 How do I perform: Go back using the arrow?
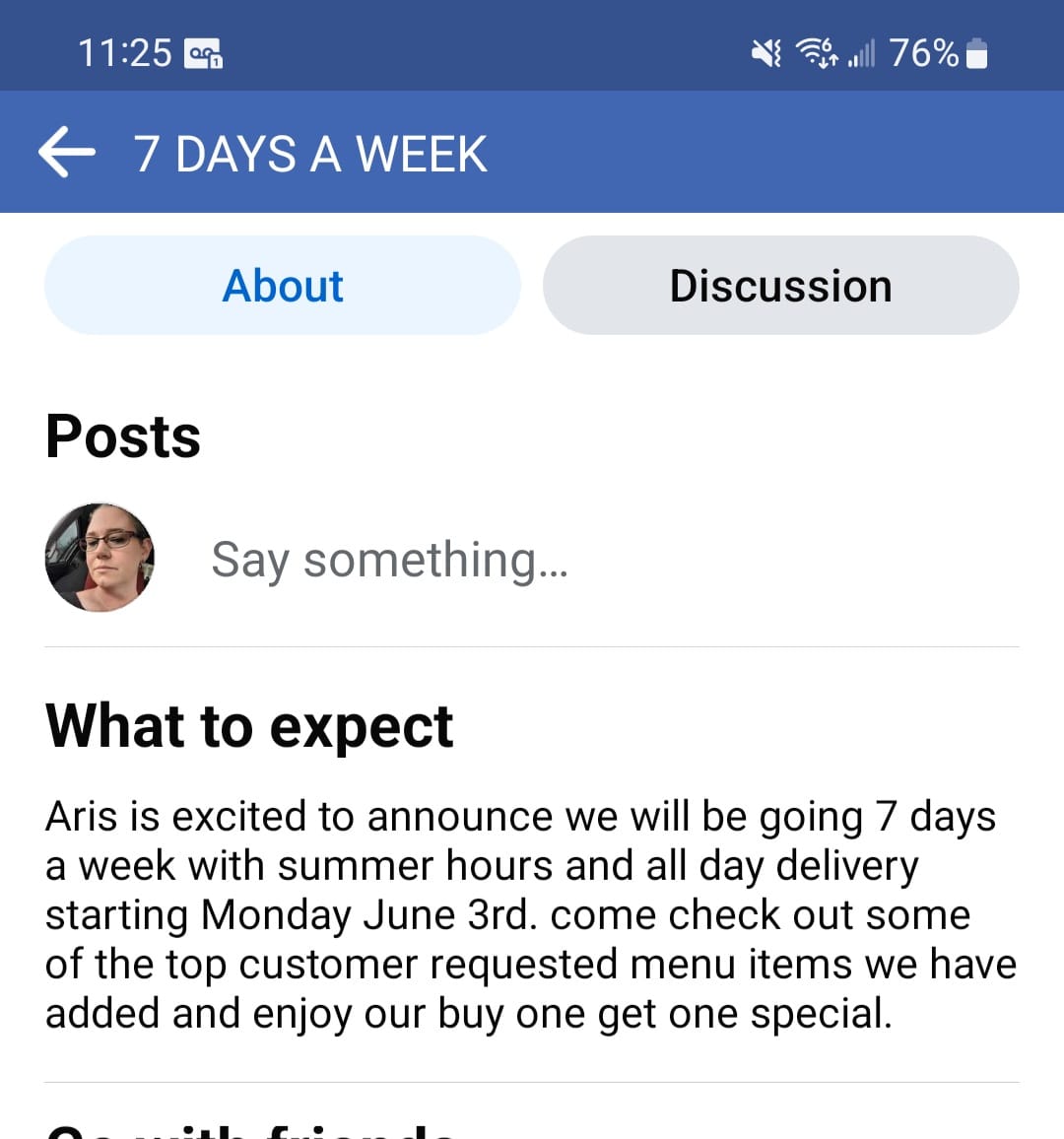[x=67, y=153]
